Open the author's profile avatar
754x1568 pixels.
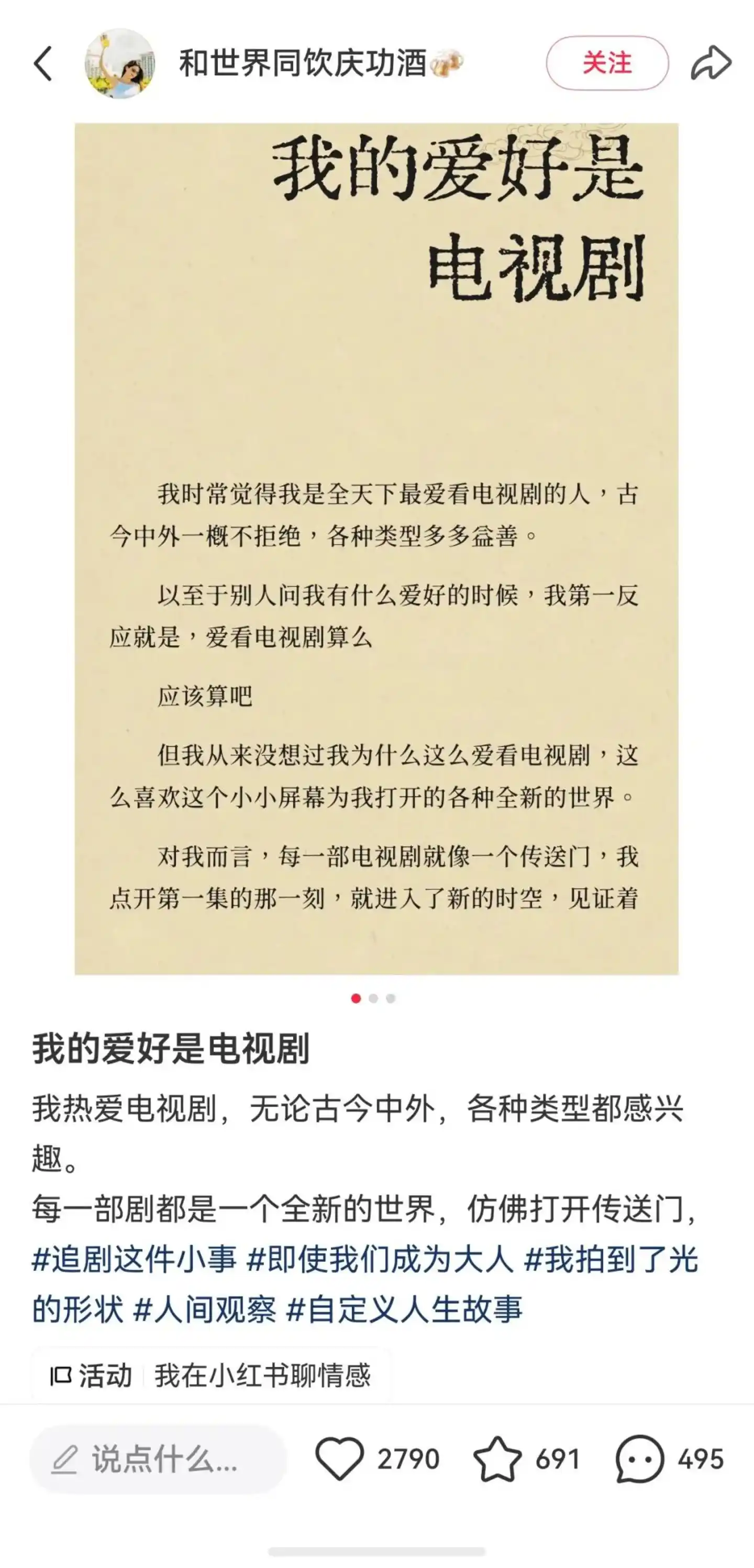tap(119, 63)
